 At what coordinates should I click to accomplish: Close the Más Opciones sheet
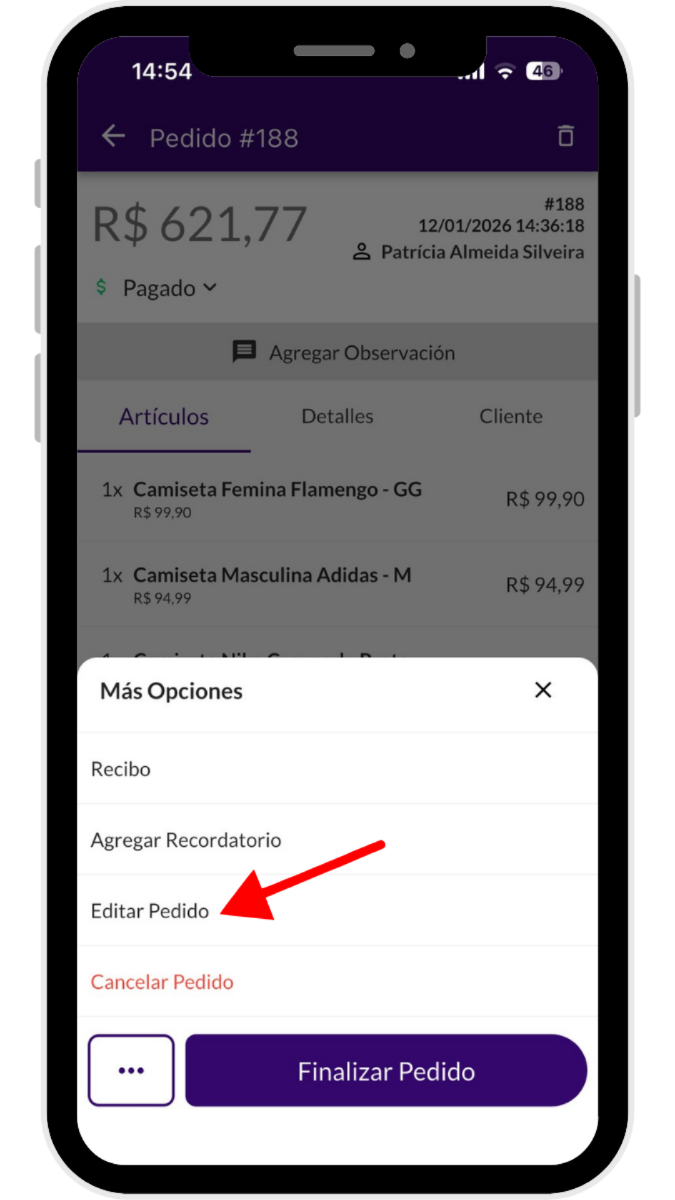[543, 690]
